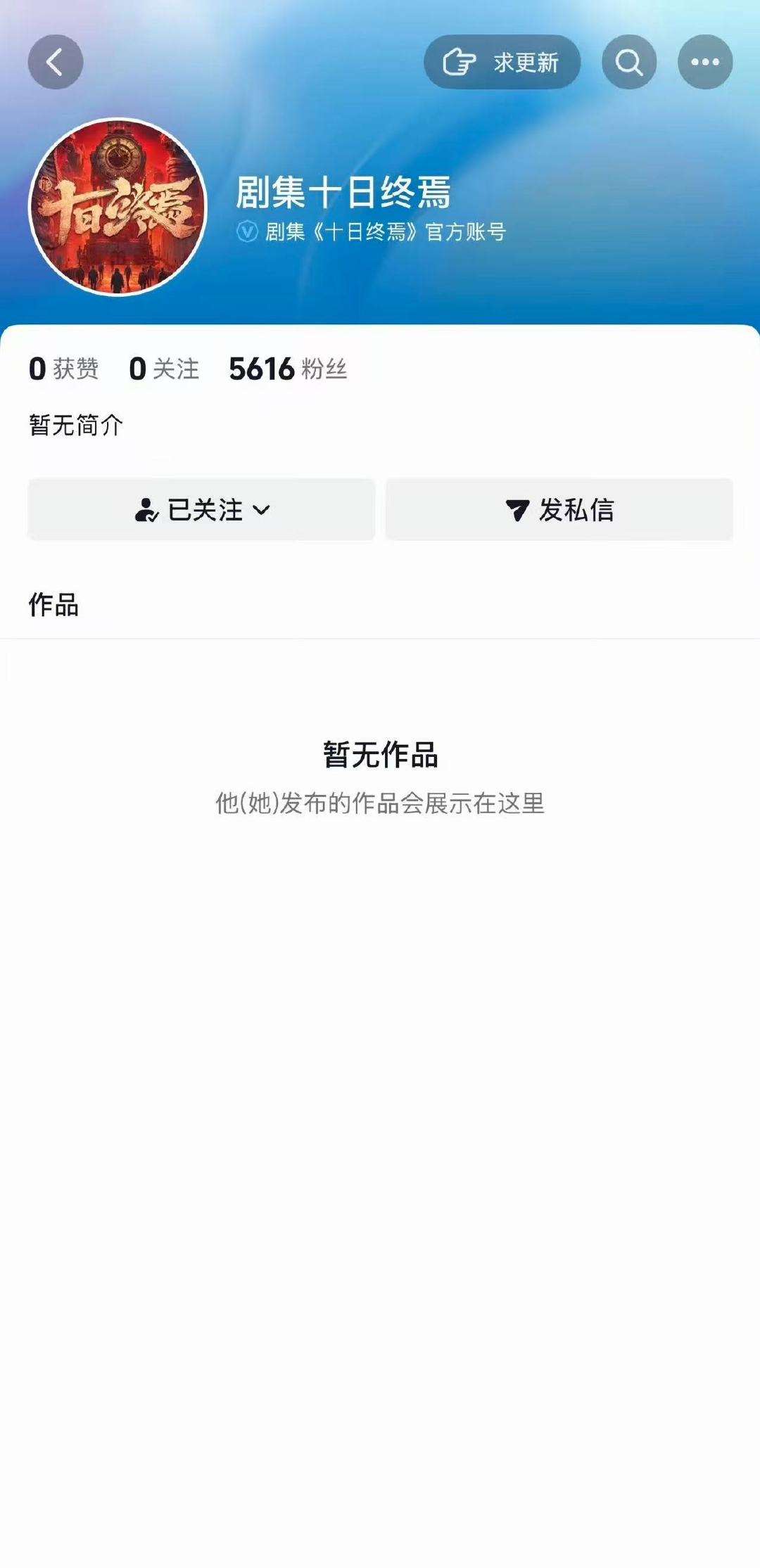This screenshot has height=1568, width=760.
Task: Click the back arrow at top left
Action: click(56, 62)
